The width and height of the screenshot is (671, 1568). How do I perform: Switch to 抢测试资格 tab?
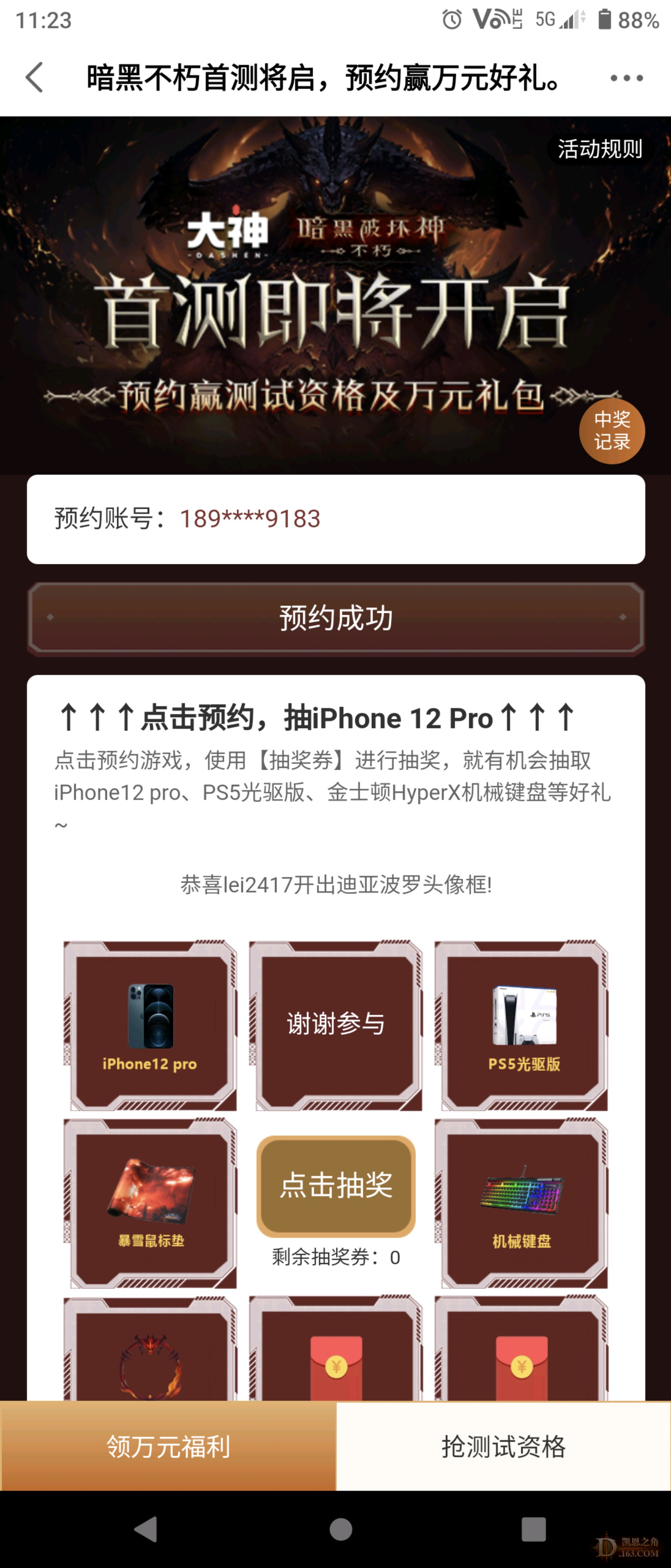pyautogui.click(x=504, y=1446)
